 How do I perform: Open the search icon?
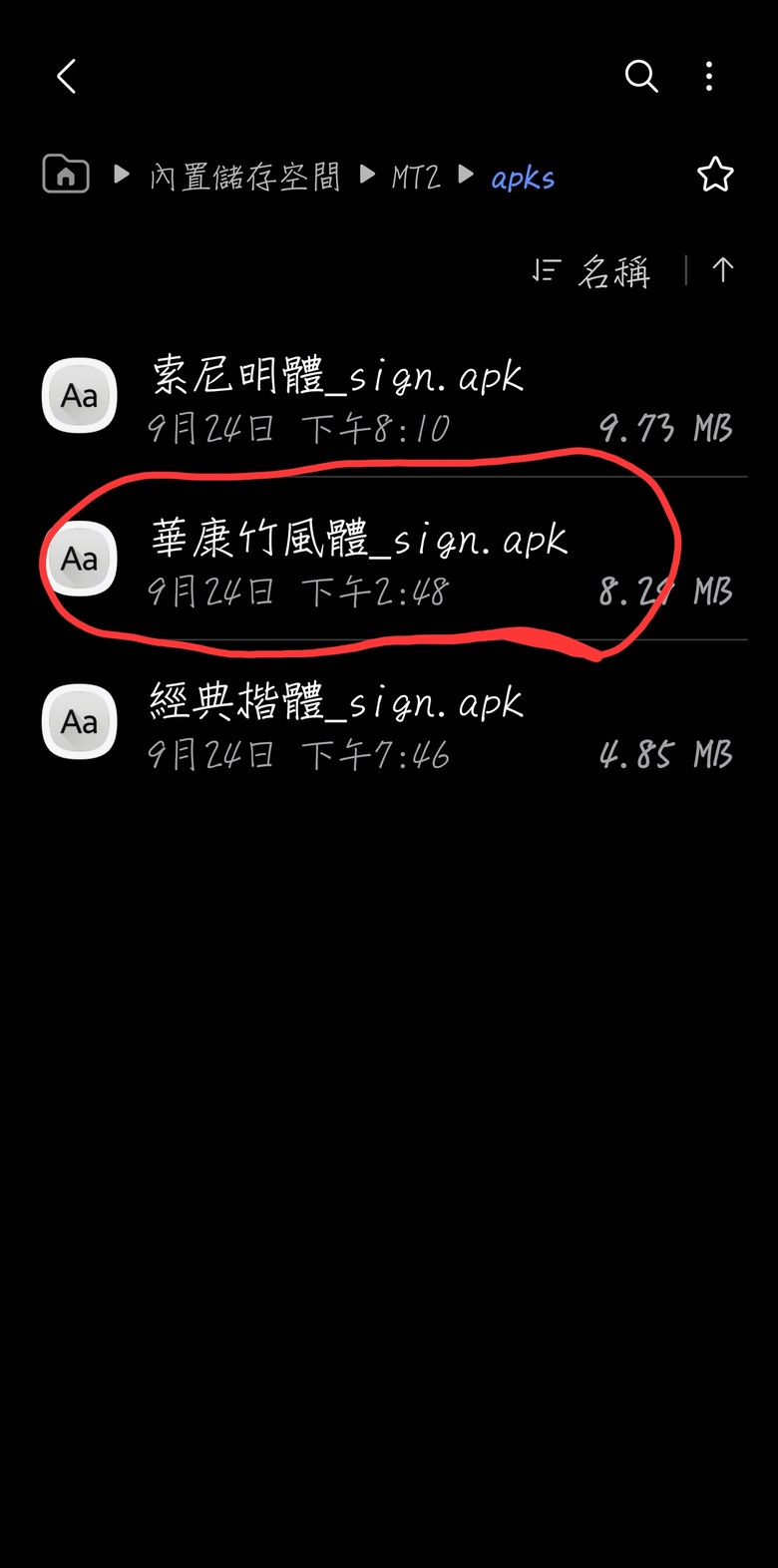(640, 76)
